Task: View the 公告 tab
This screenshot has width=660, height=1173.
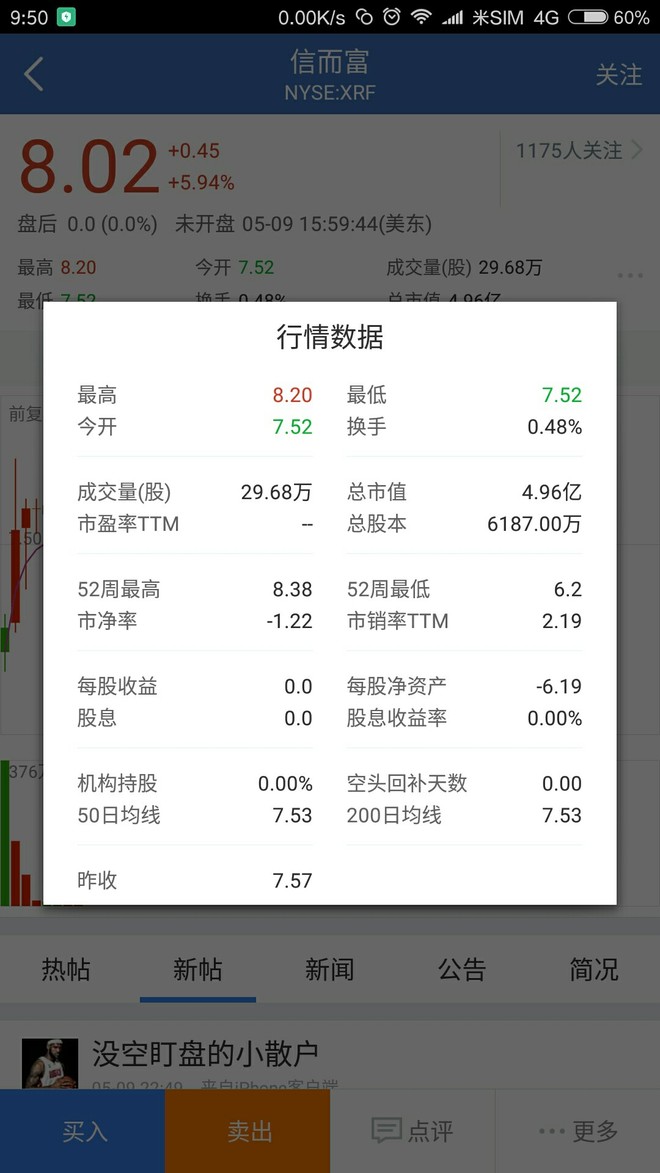Action: (462, 970)
